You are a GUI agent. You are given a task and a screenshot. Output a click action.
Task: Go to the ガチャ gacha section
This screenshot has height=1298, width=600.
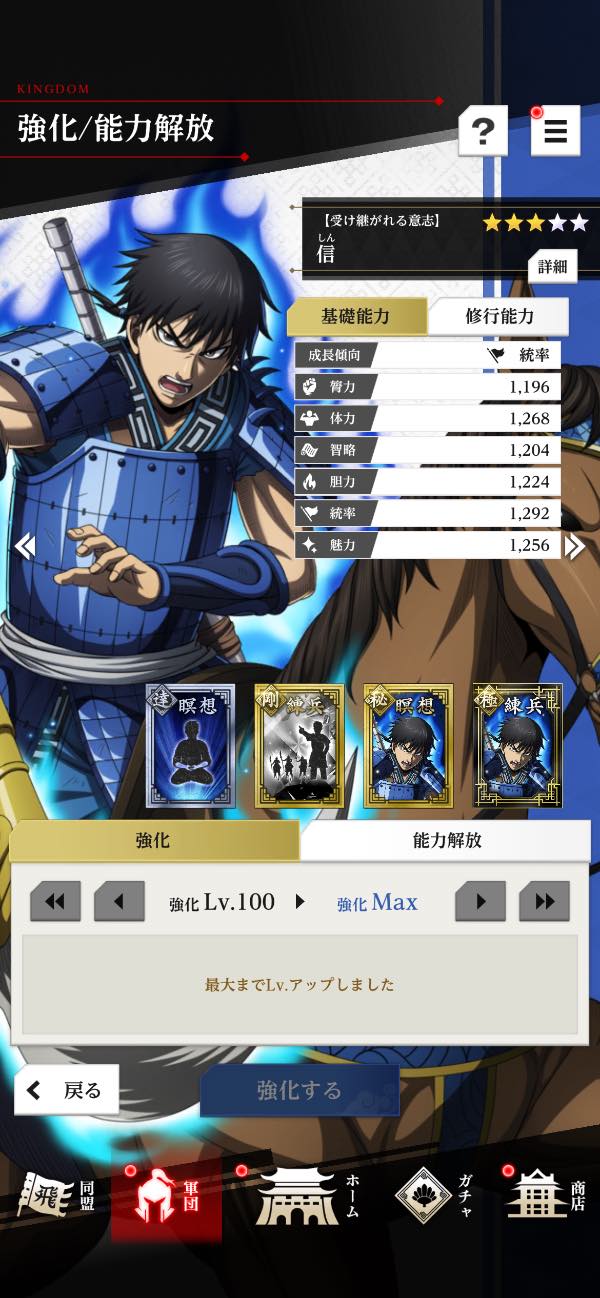[433, 1194]
